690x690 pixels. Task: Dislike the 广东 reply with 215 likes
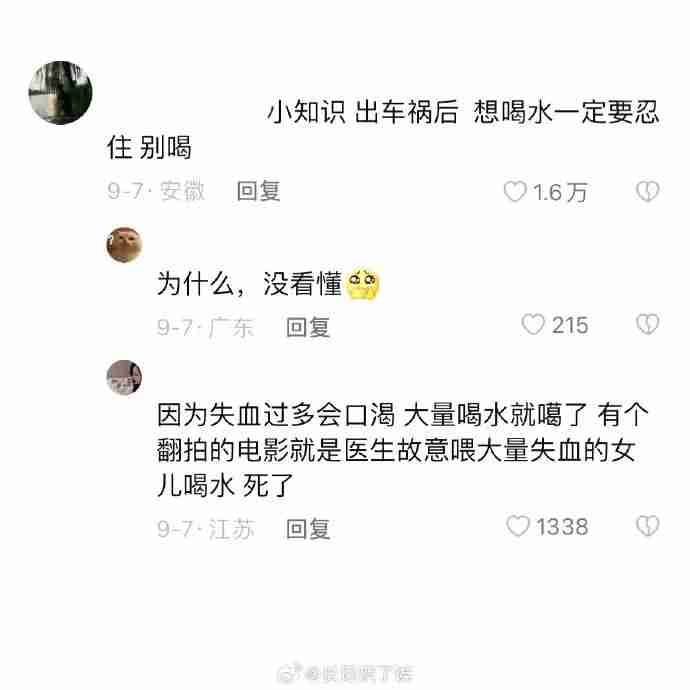[x=648, y=324]
